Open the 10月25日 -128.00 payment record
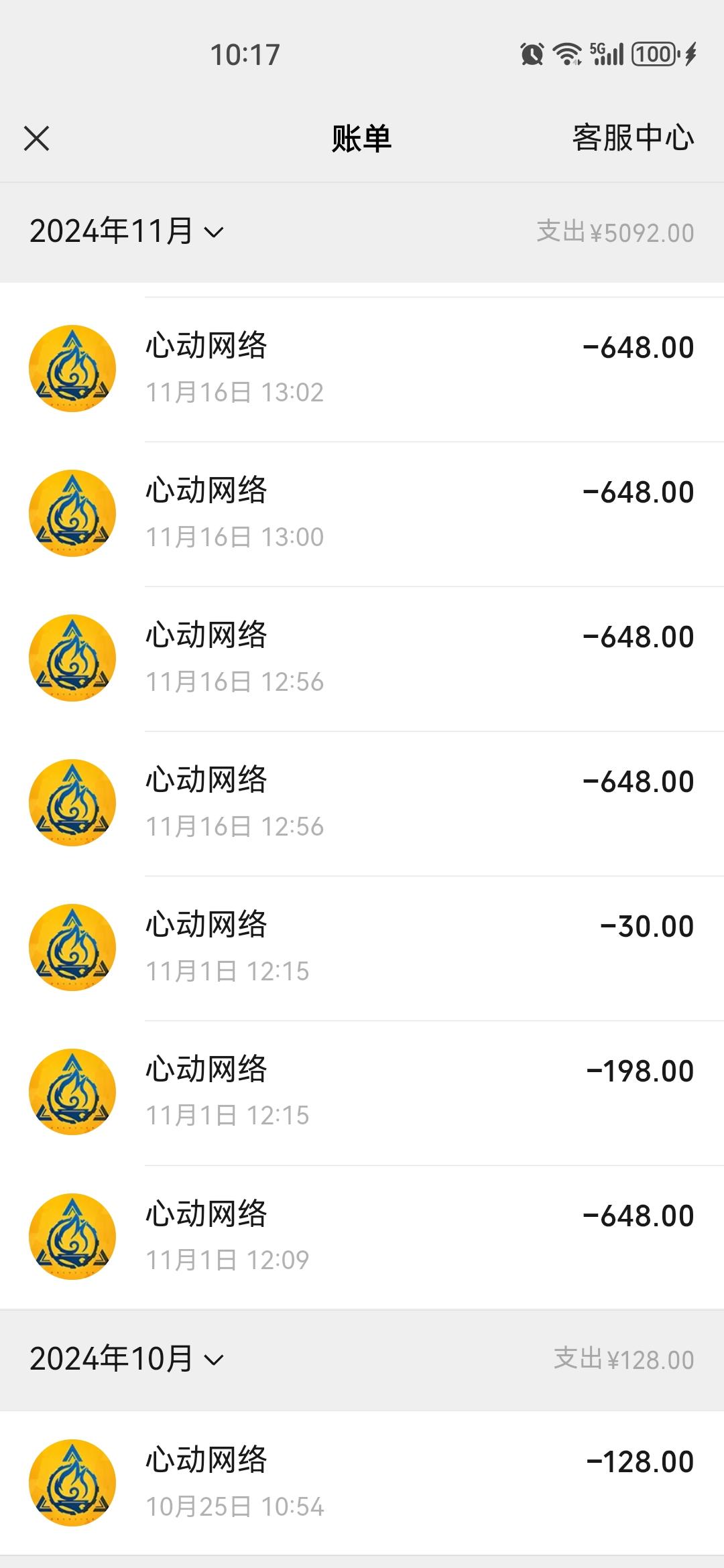Screen dimensions: 724x1568 (362, 1483)
